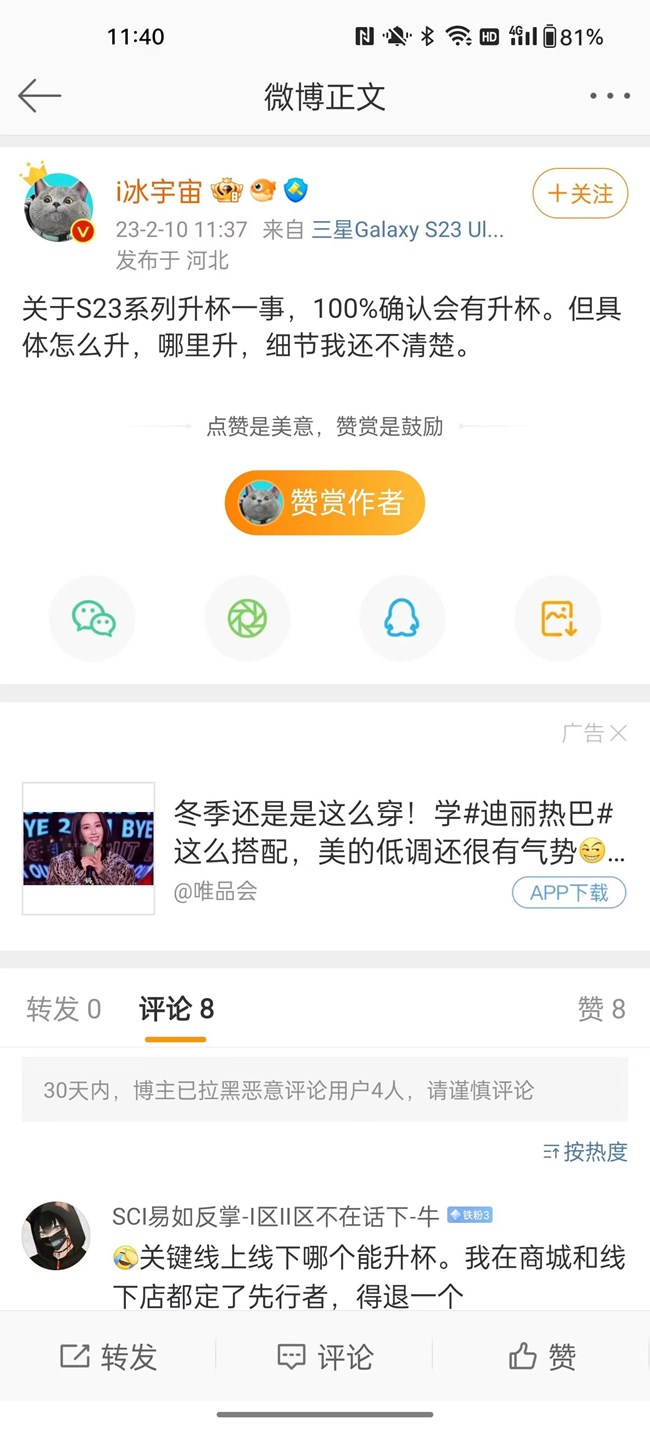Open the three-dot overflow menu
Viewport: 650px width, 1430px height.
[609, 96]
